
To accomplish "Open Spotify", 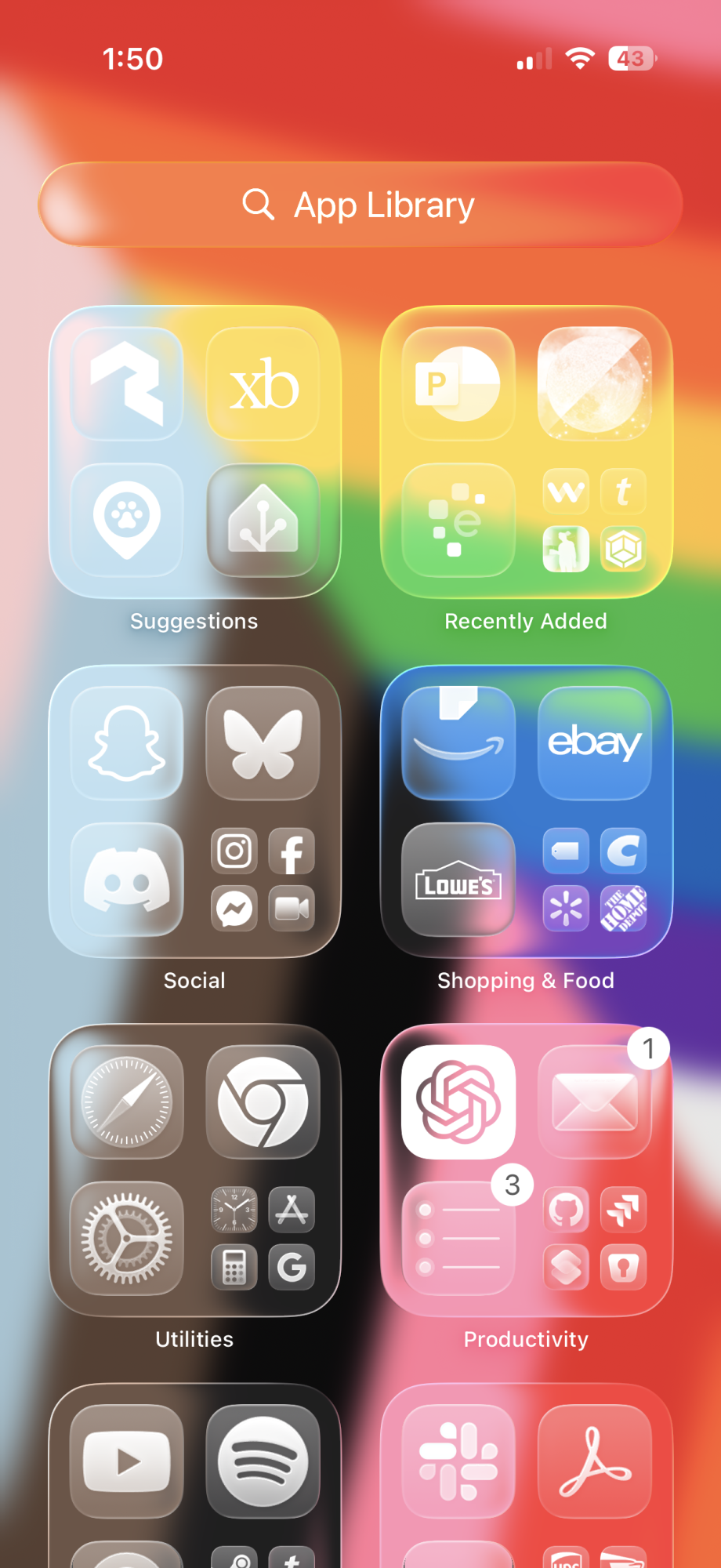I will [x=263, y=1461].
